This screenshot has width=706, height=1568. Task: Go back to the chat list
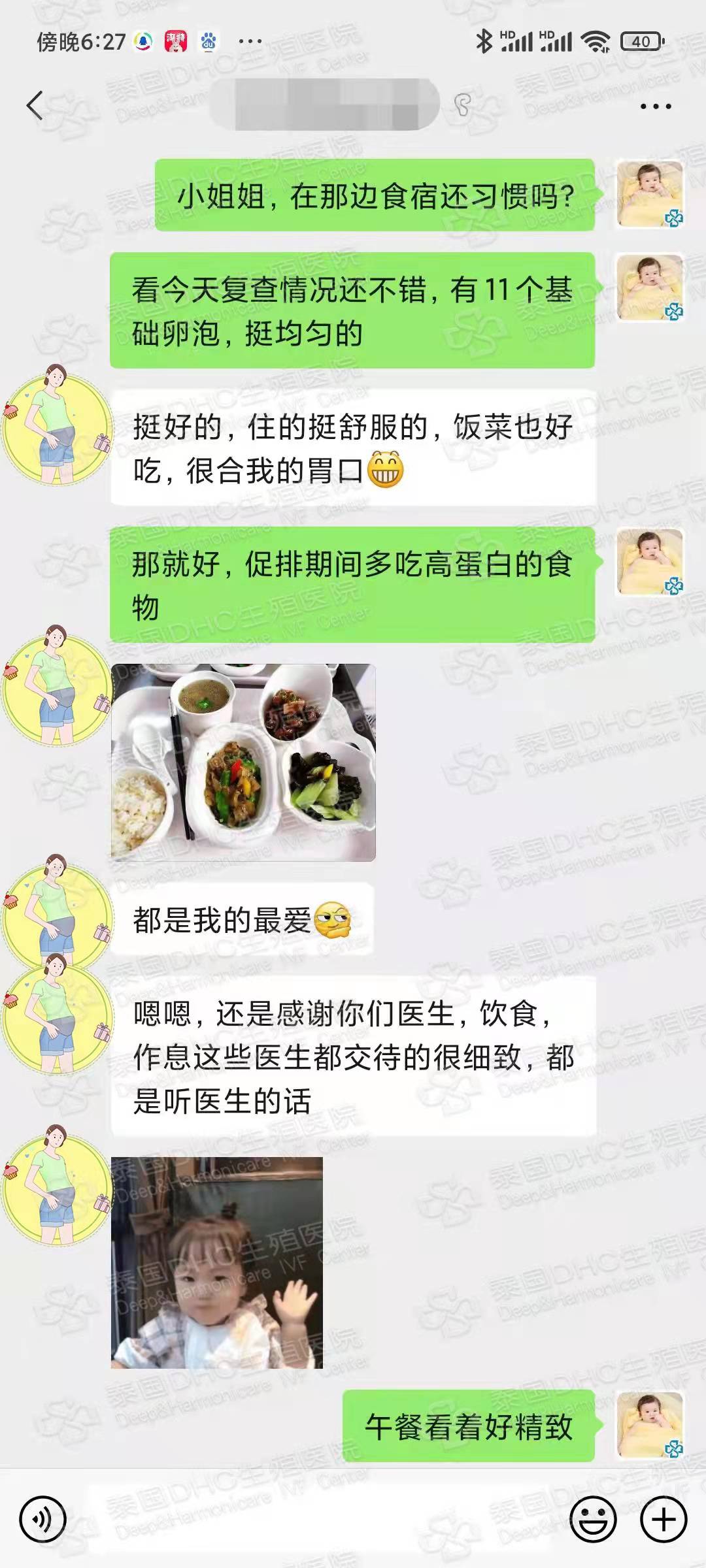coord(35,106)
